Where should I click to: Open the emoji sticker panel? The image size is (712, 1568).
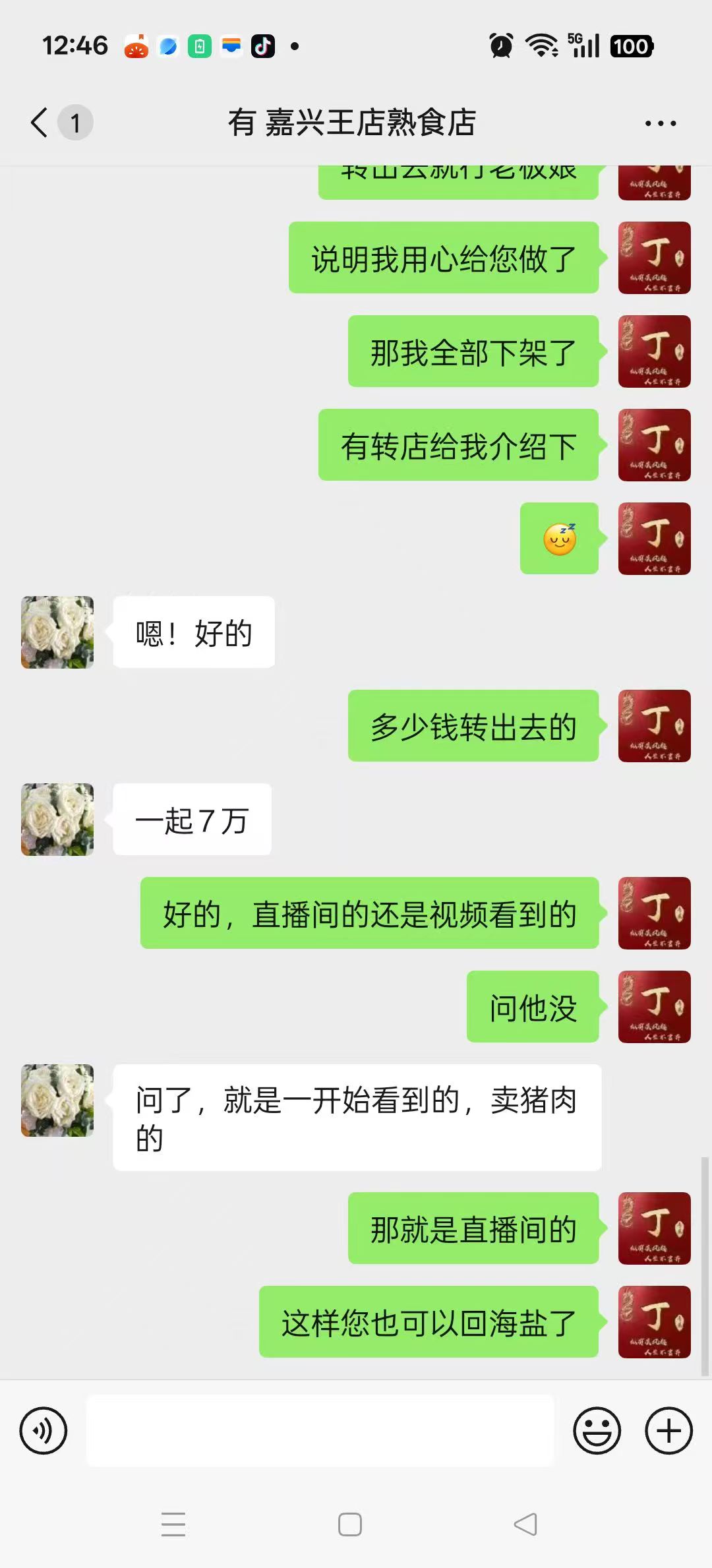(597, 1431)
